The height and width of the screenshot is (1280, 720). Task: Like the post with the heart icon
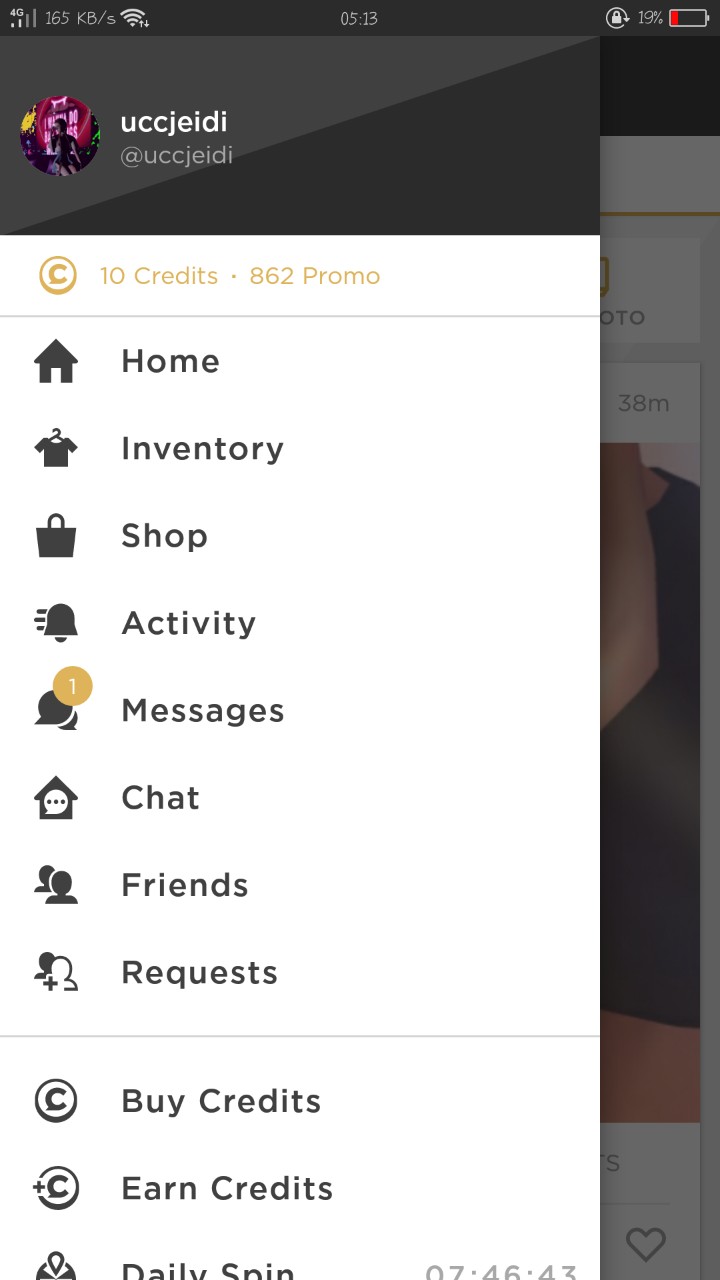click(645, 1244)
